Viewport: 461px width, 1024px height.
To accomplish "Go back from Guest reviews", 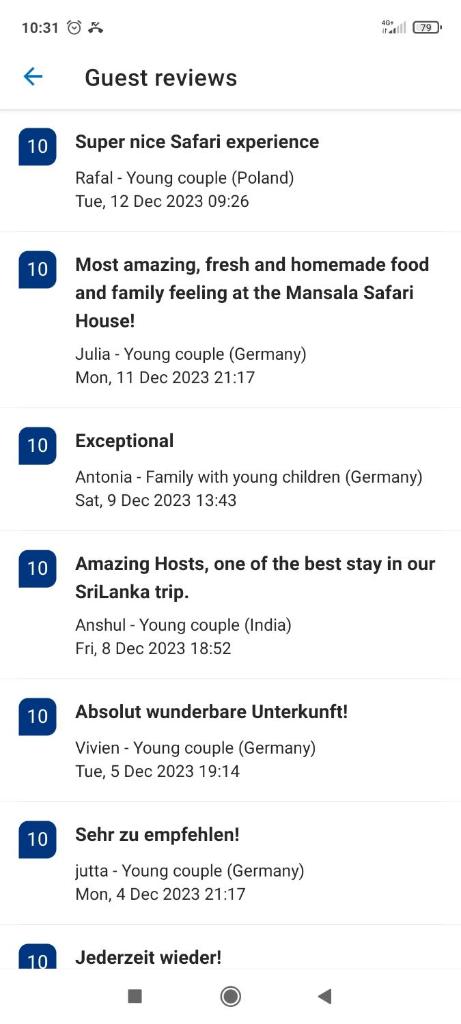I will click(33, 77).
